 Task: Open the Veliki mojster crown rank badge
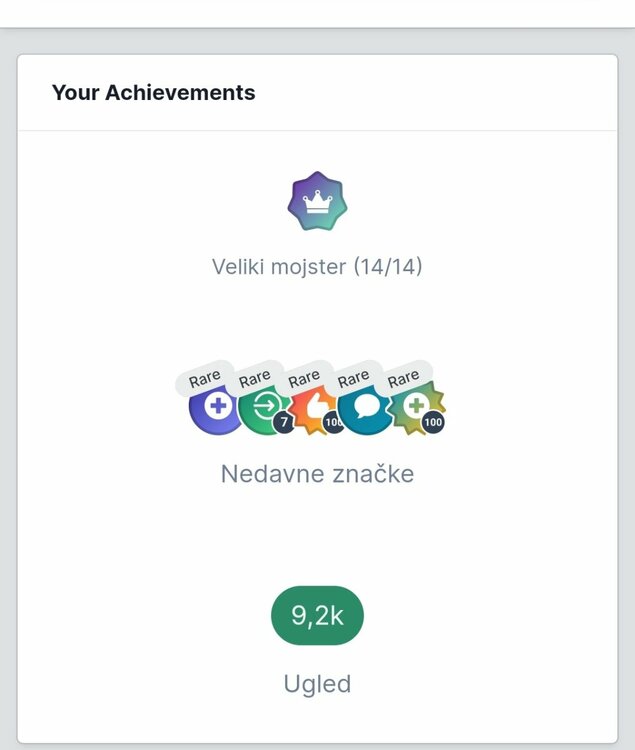317,202
